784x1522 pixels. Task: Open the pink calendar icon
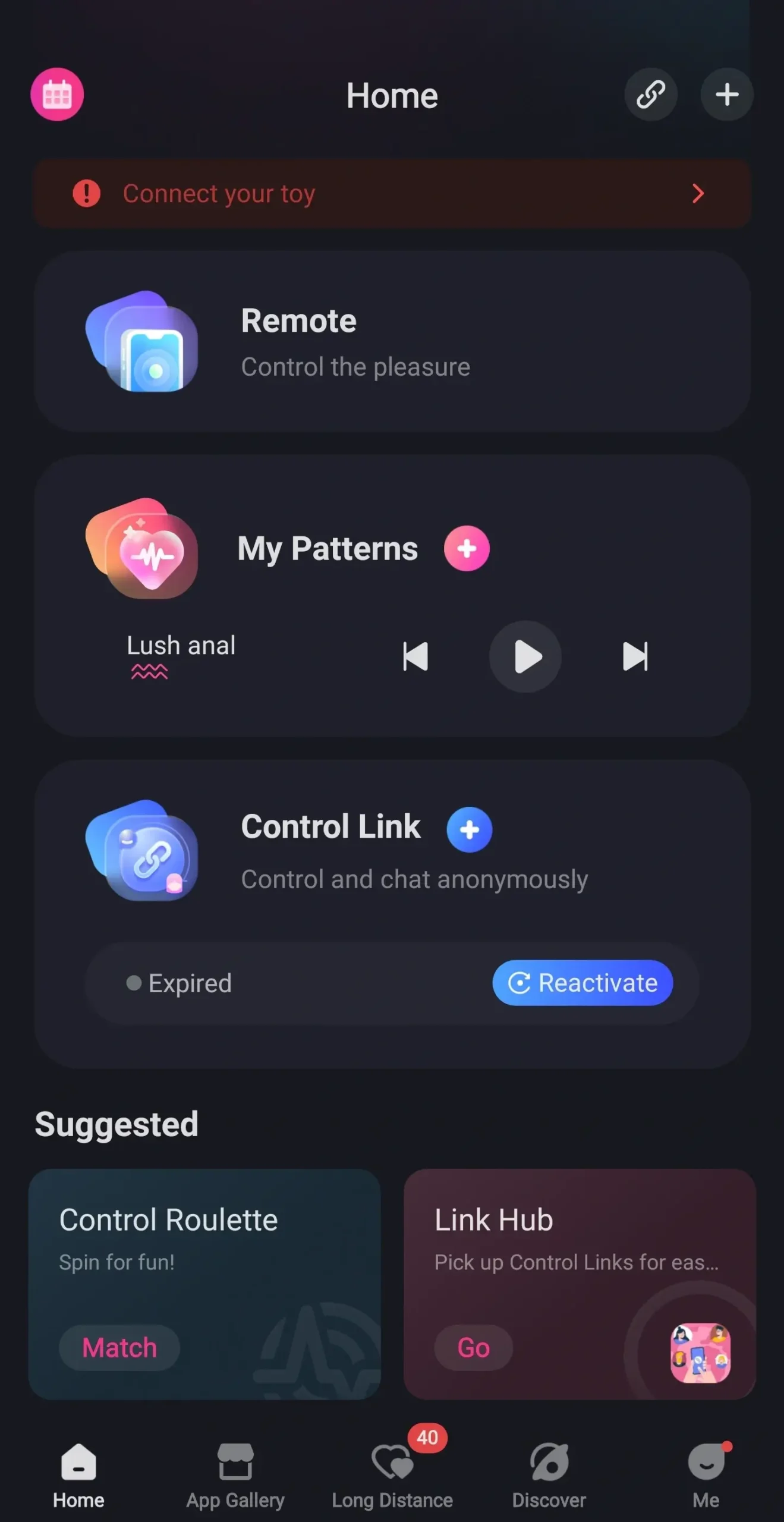point(57,95)
